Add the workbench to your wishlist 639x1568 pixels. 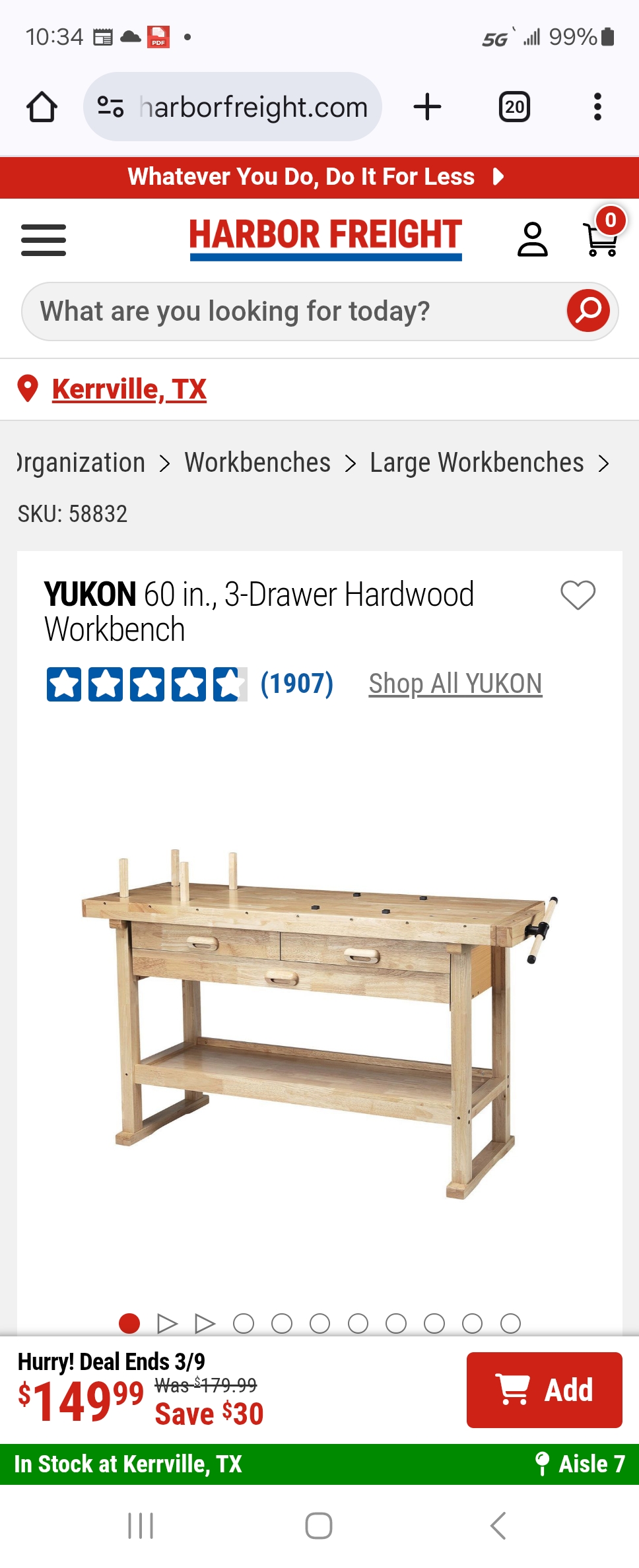(578, 595)
